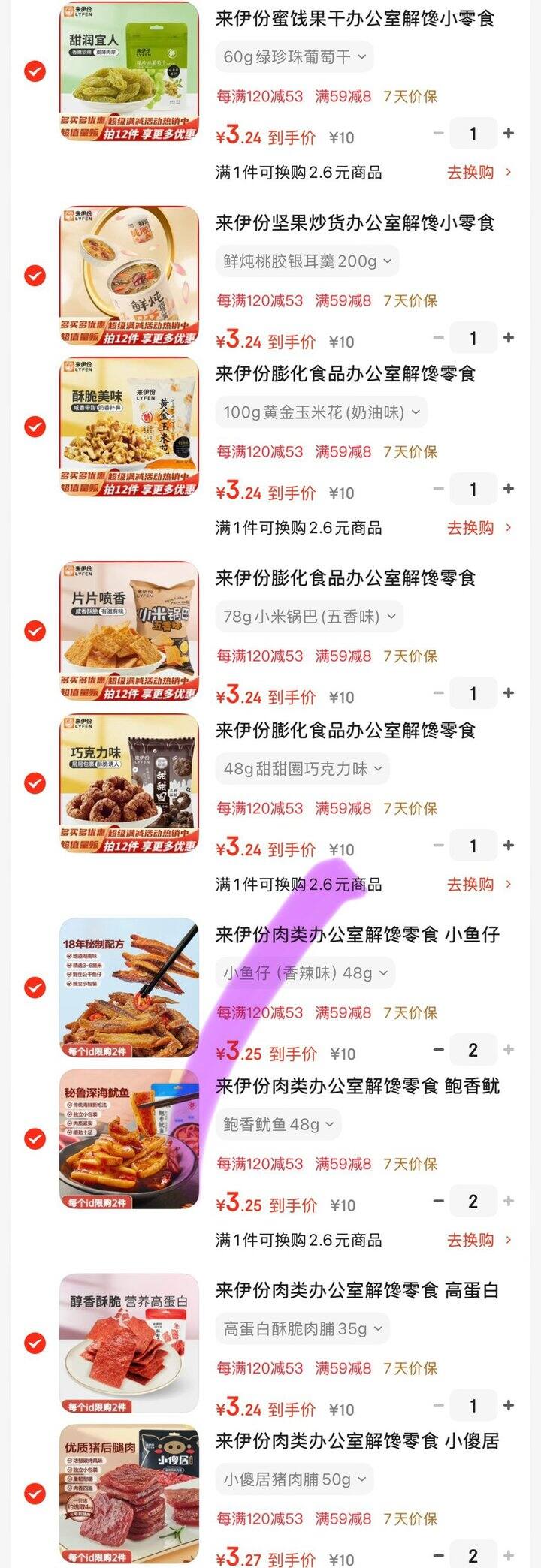This screenshot has width=541, height=1568.
Task: Expand the 鲍香鱿鱼48g spec selector
Action: (x=278, y=1124)
